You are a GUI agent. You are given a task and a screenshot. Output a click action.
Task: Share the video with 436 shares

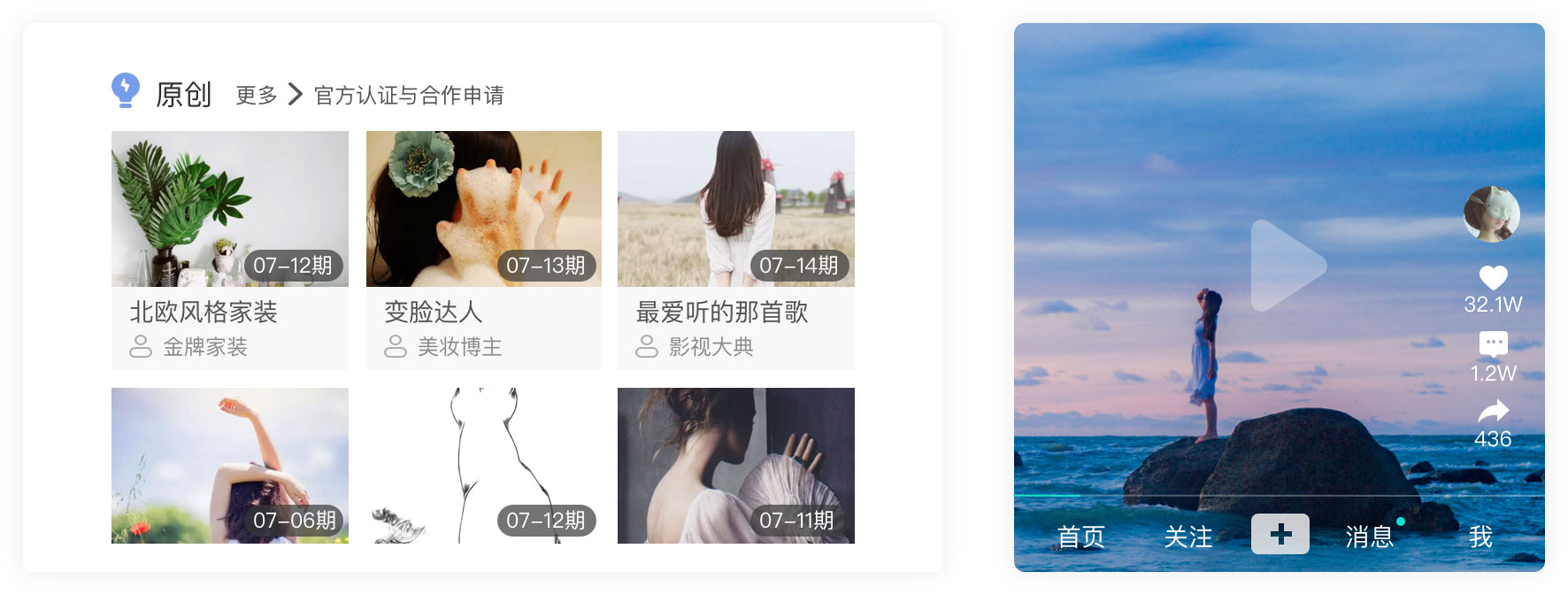tap(1493, 411)
